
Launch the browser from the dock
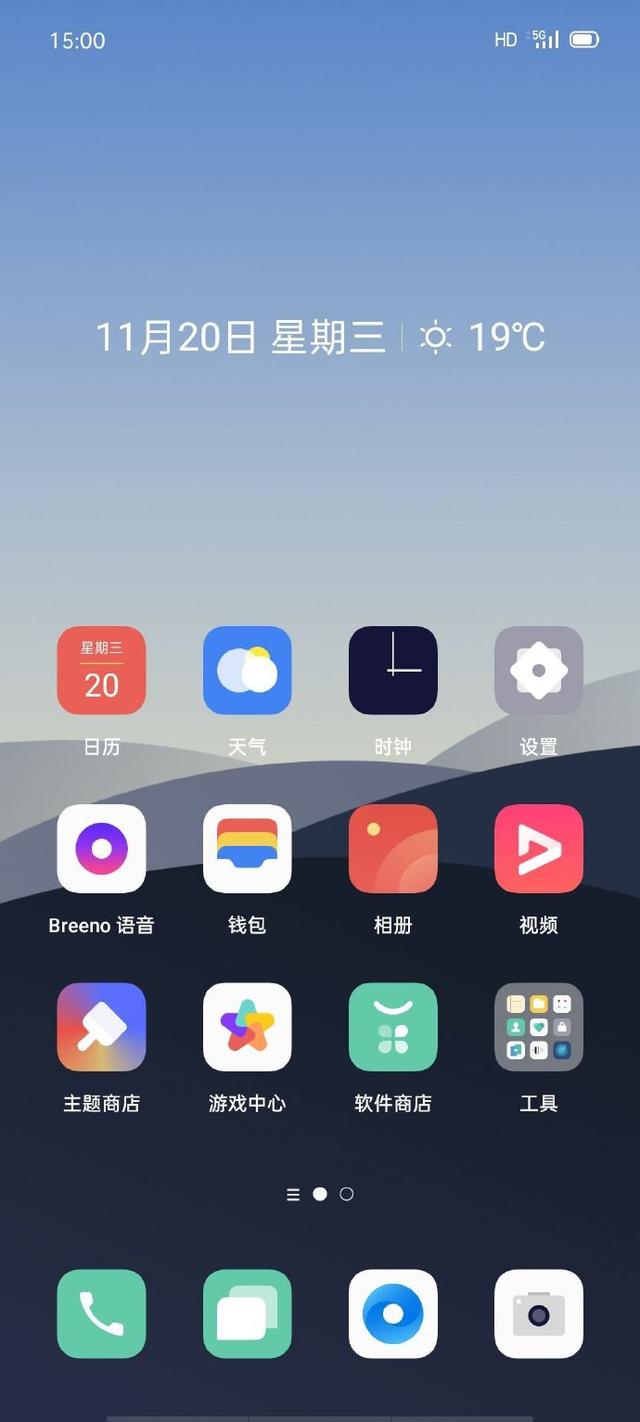pyautogui.click(x=393, y=1314)
